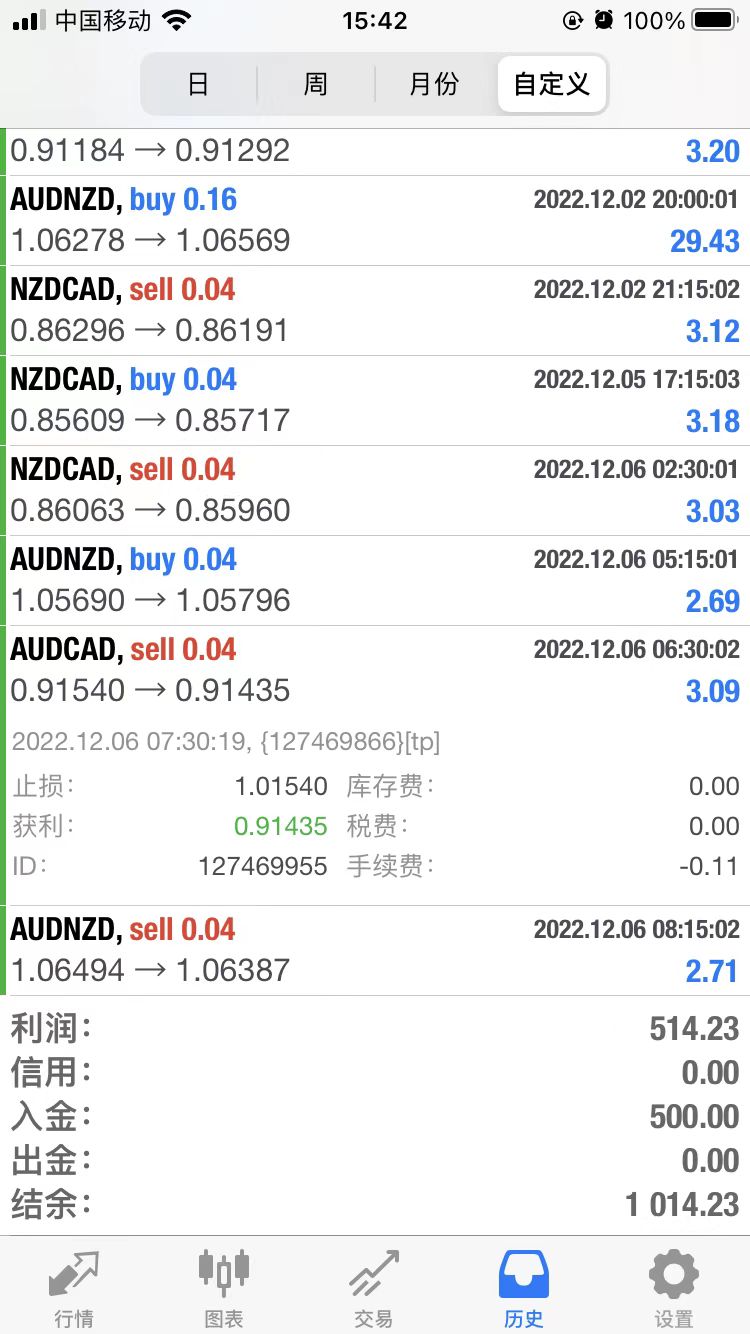Viewport: 750px width, 1334px height.
Task: Choose the 月份 (month) period tab
Action: tap(434, 84)
